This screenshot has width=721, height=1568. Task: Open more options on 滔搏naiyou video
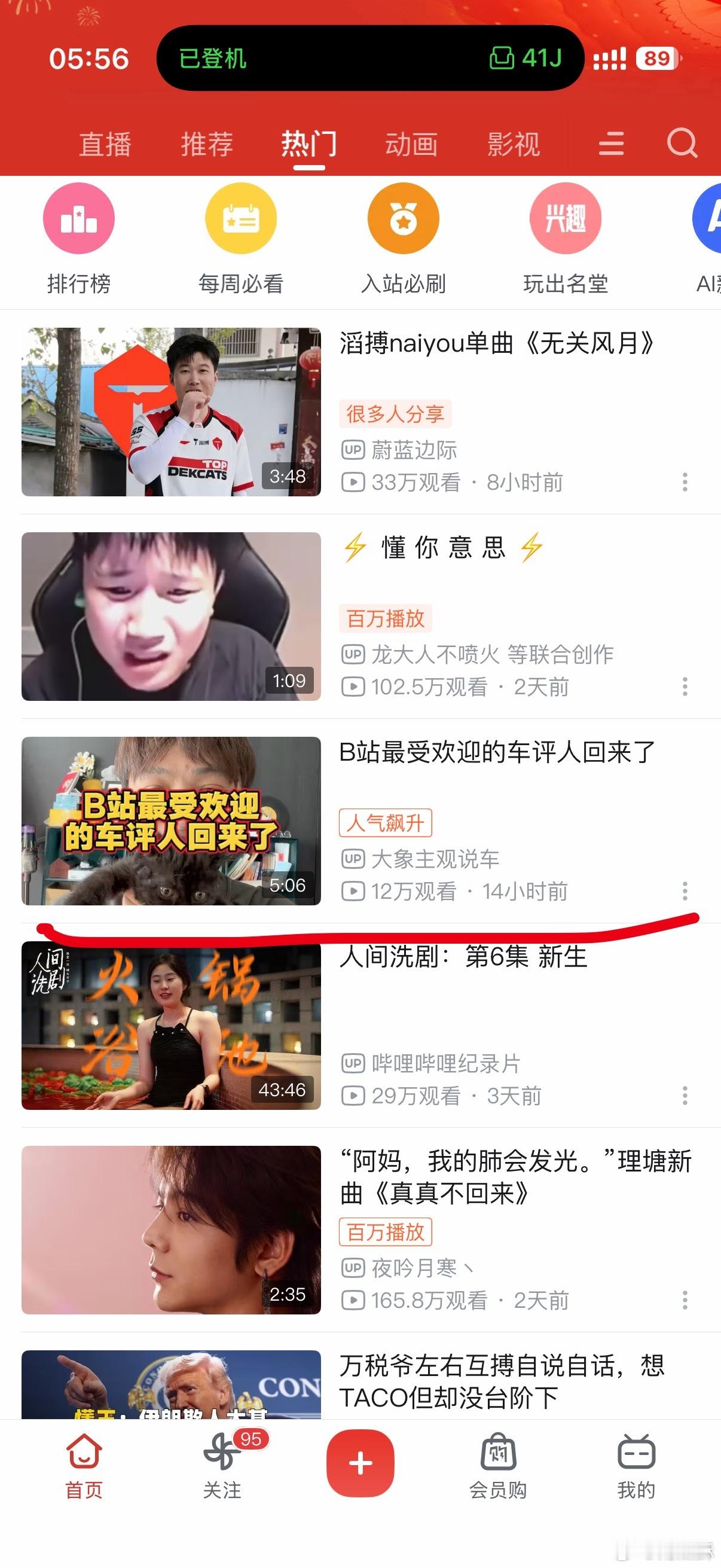coord(685,483)
